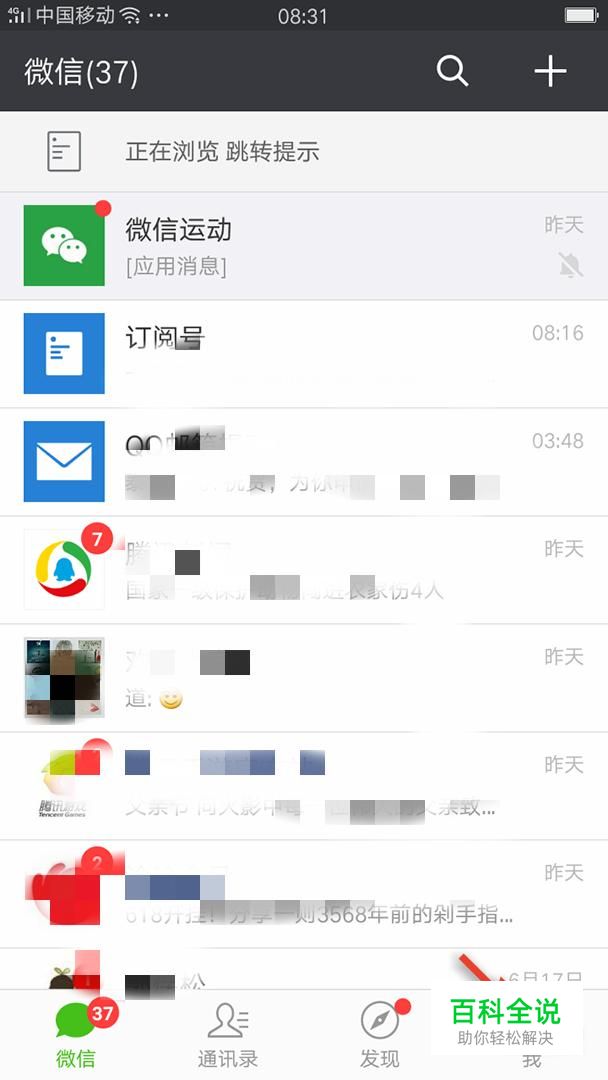Open the Tencent Games conversation

[304, 787]
